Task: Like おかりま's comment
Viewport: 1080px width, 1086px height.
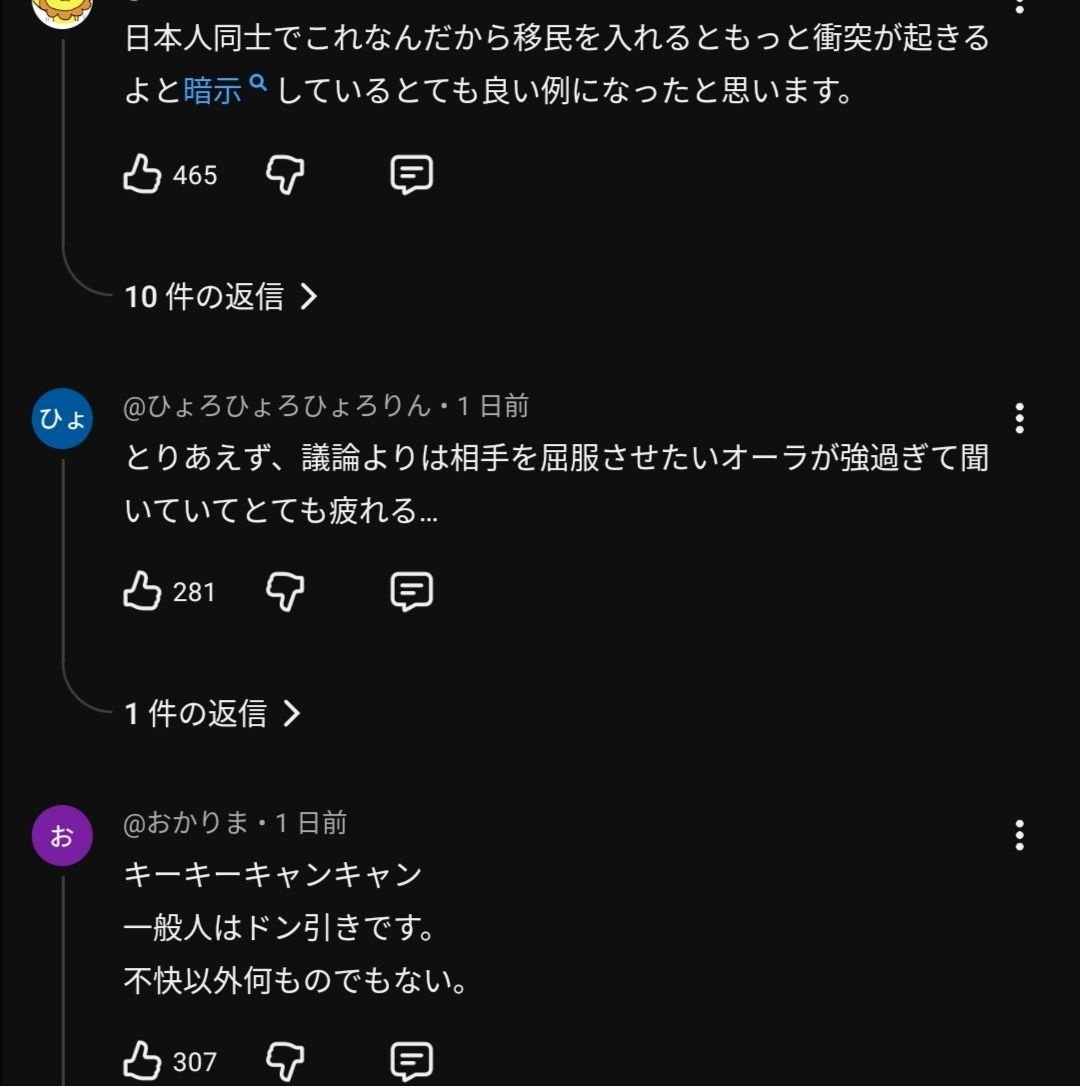Action: point(142,1060)
